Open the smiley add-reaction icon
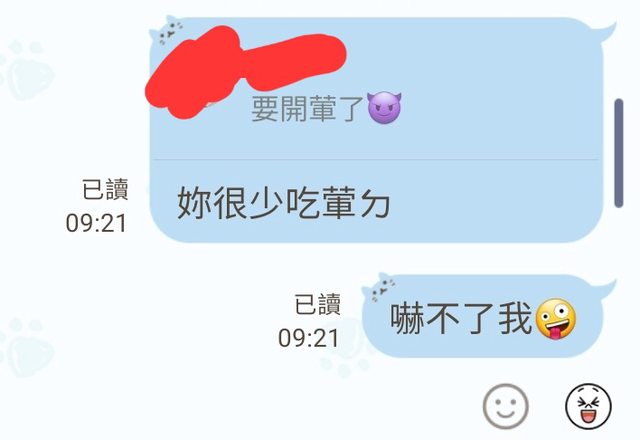This screenshot has width=640, height=440. [x=505, y=405]
